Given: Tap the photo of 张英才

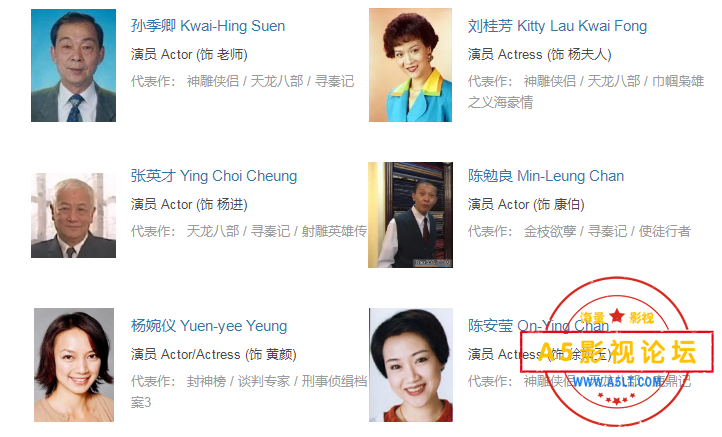Looking at the screenshot, I should pos(73,216).
